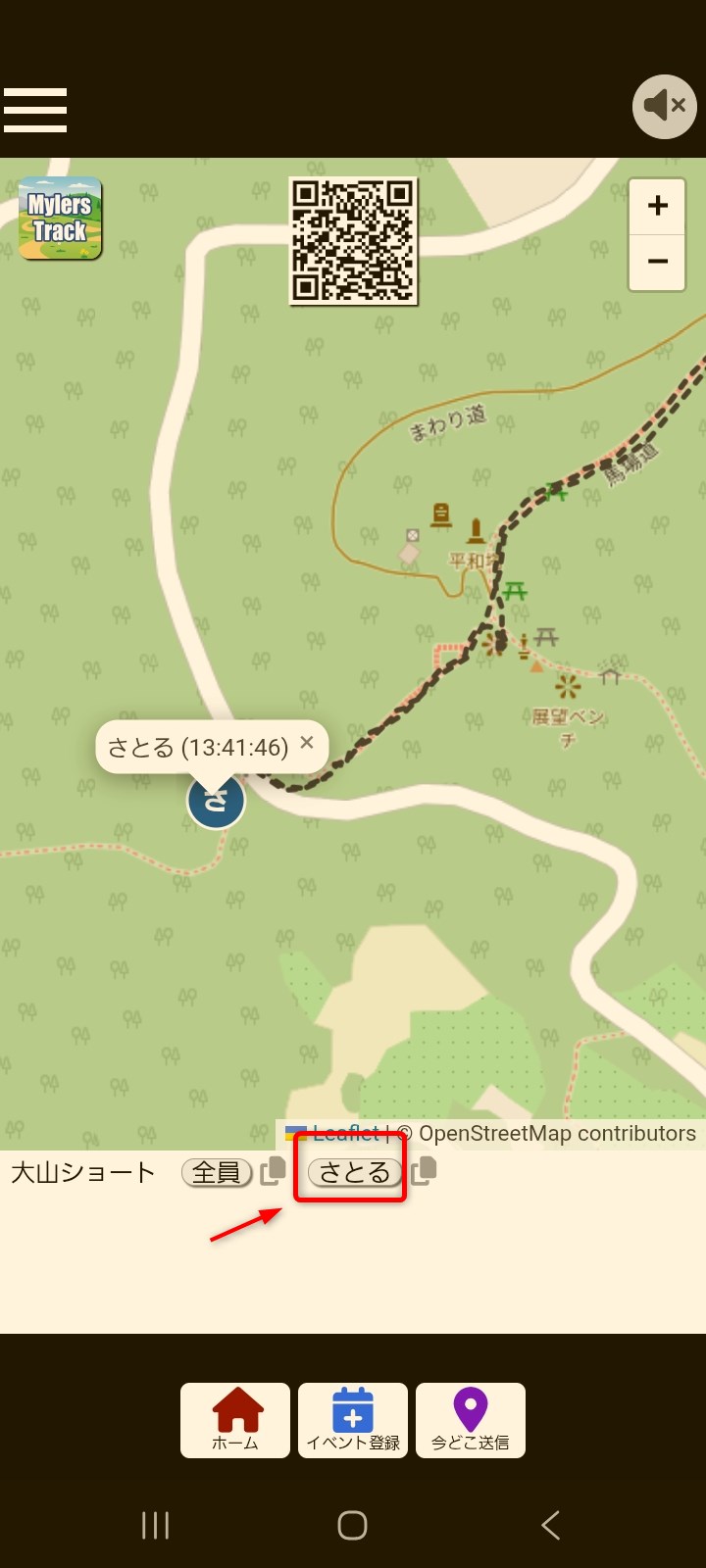Tap 今どこ送信 to send current location
The height and width of the screenshot is (1568, 706).
[471, 1420]
